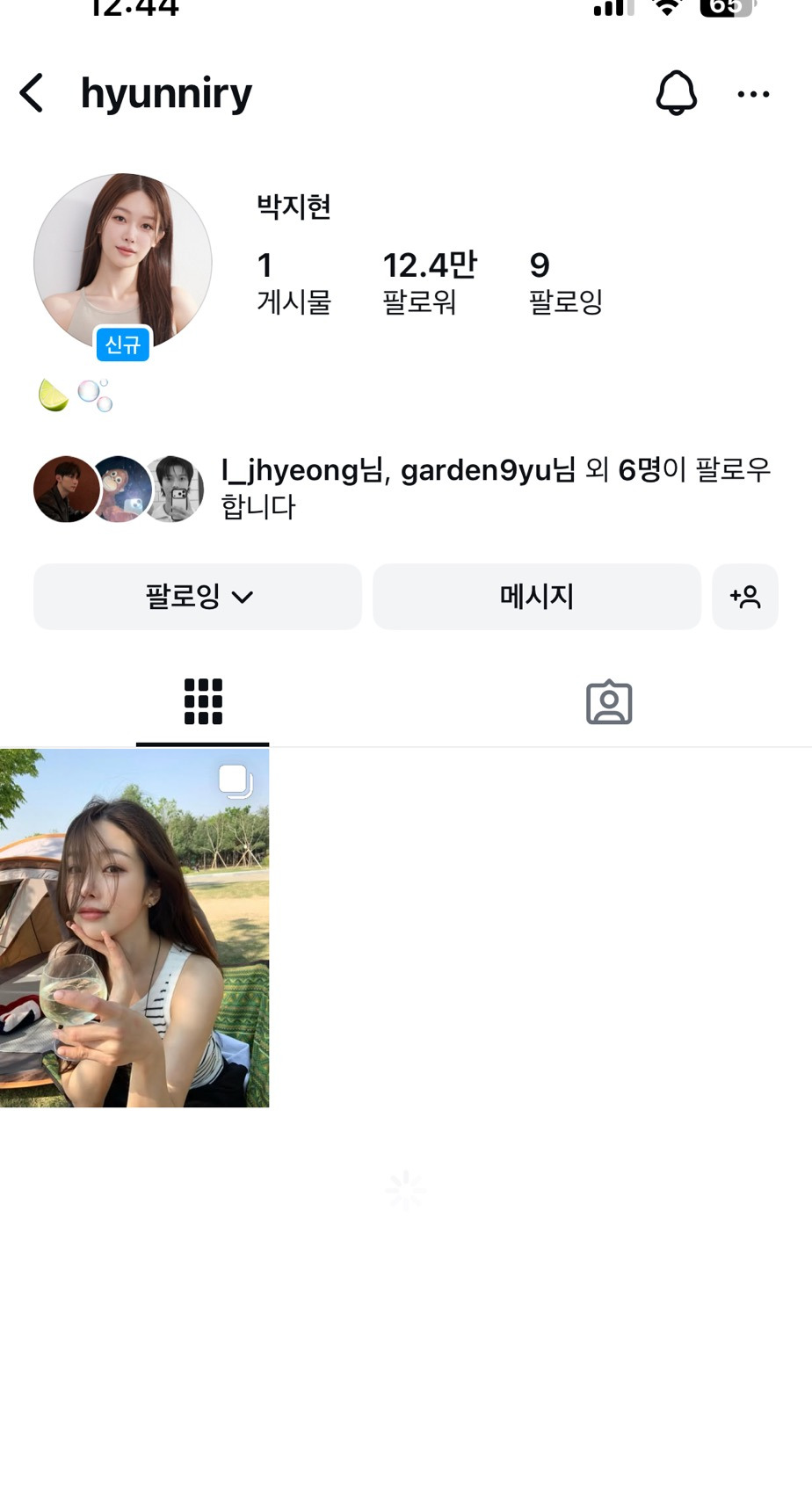Open the notifications bell for hyunniry
The width and height of the screenshot is (812, 1487).
pyautogui.click(x=676, y=93)
